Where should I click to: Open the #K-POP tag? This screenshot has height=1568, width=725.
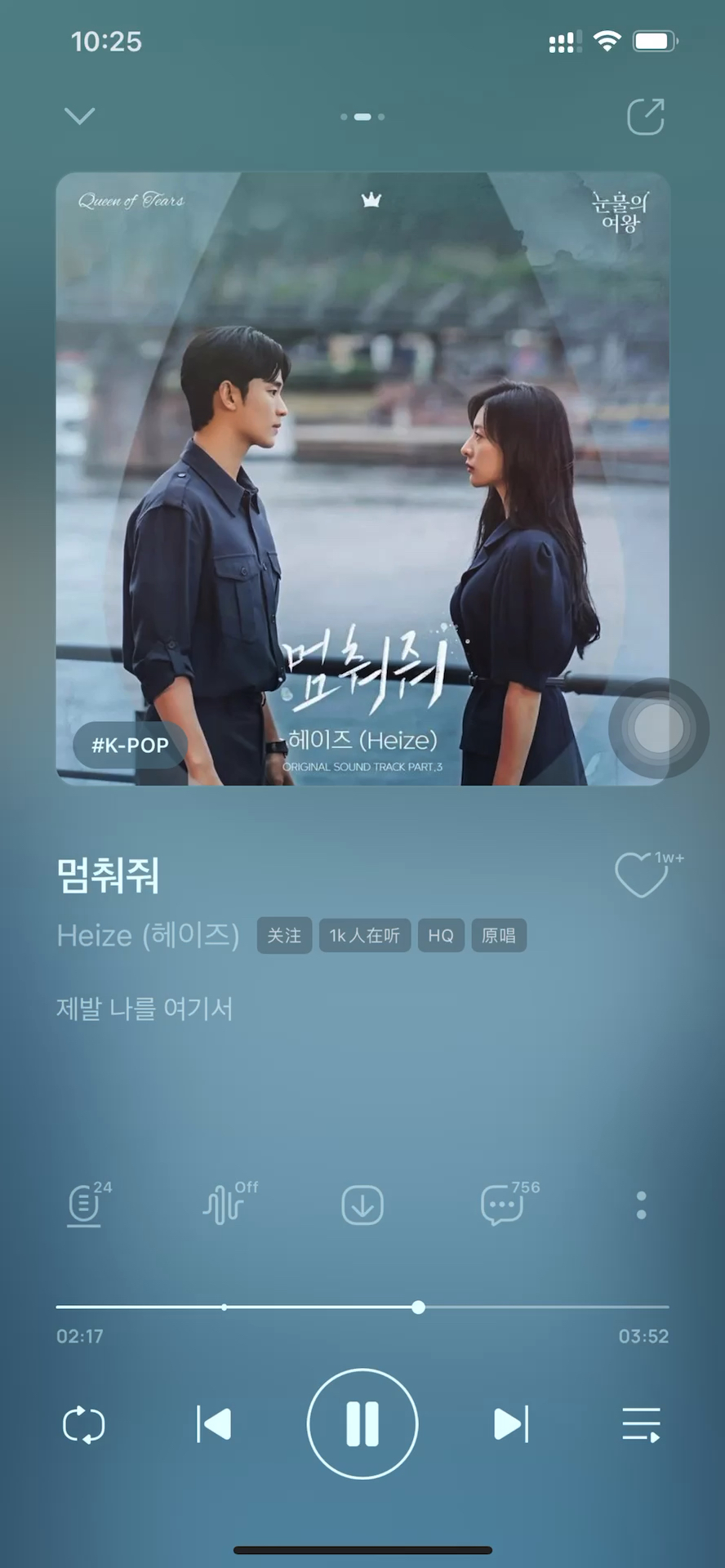tap(131, 745)
